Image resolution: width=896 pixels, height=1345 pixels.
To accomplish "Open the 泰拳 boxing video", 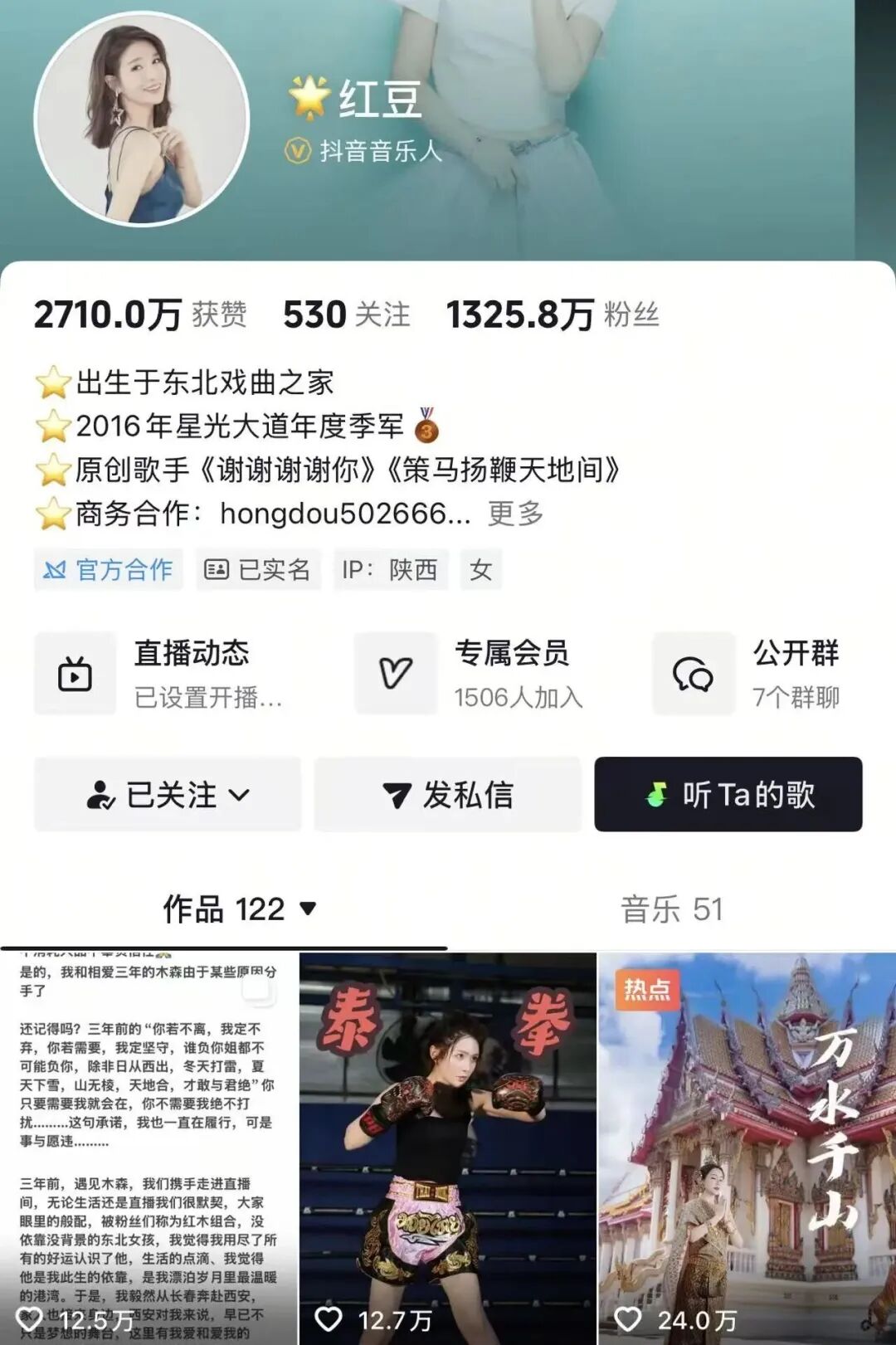I will (x=448, y=1149).
